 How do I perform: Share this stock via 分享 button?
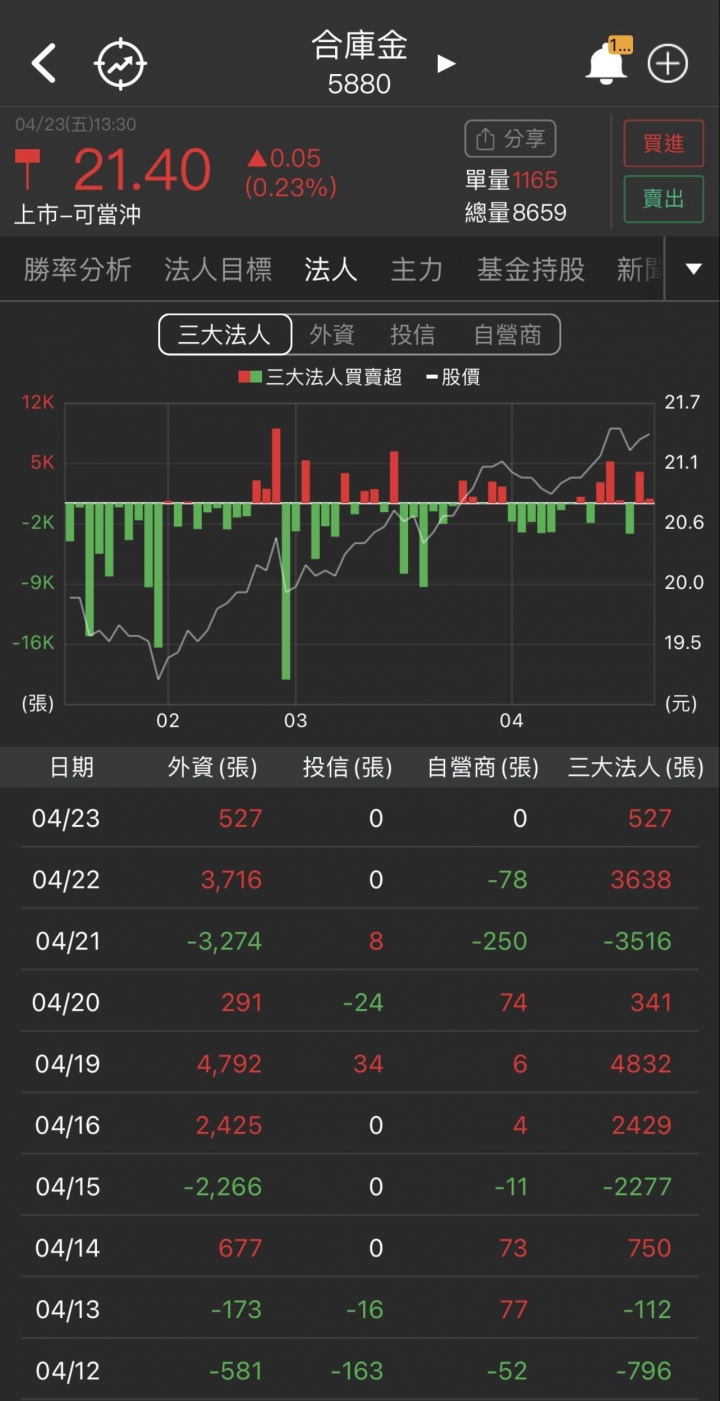pyautogui.click(x=510, y=139)
